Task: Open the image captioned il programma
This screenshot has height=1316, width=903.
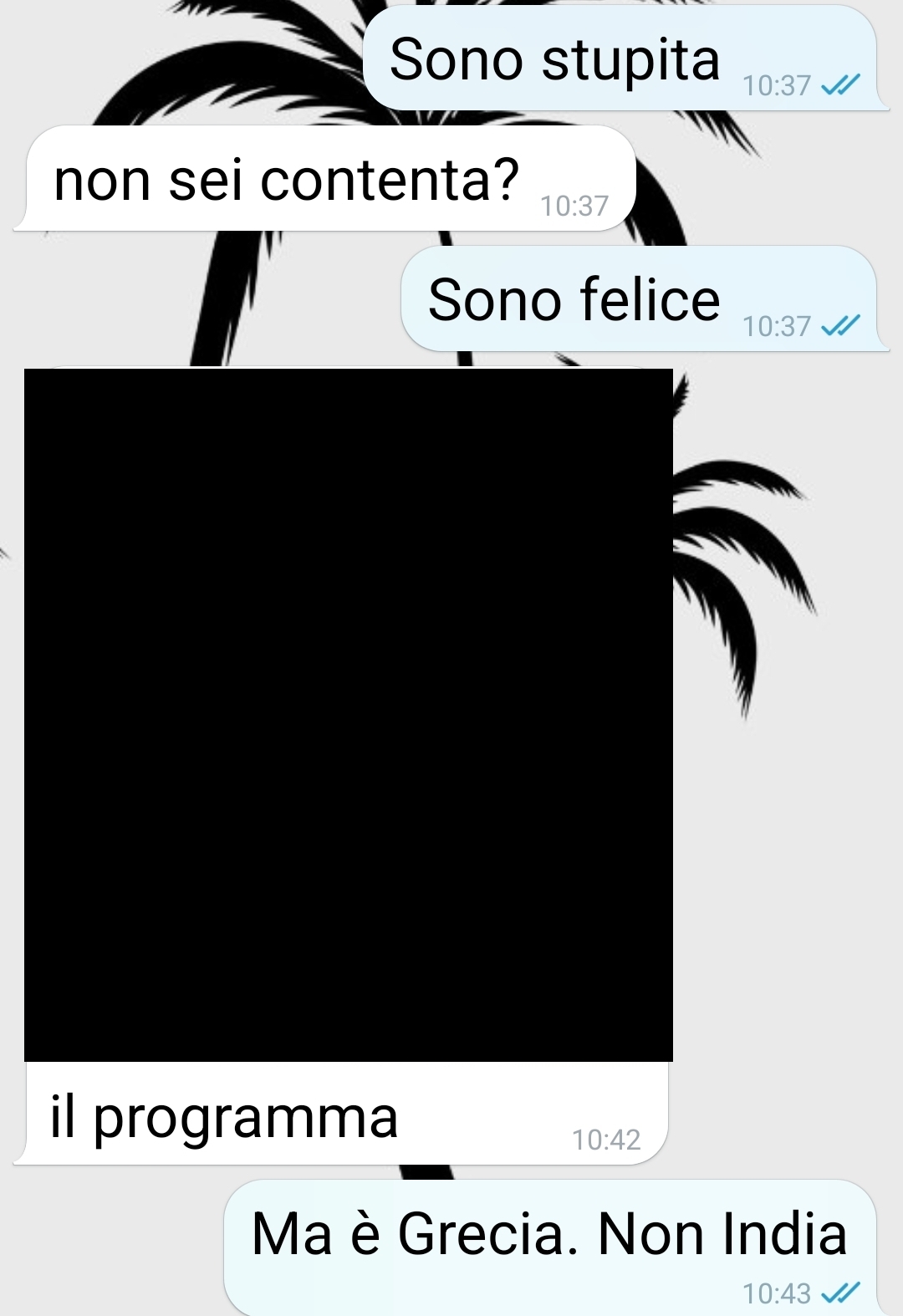Action: coord(348,715)
